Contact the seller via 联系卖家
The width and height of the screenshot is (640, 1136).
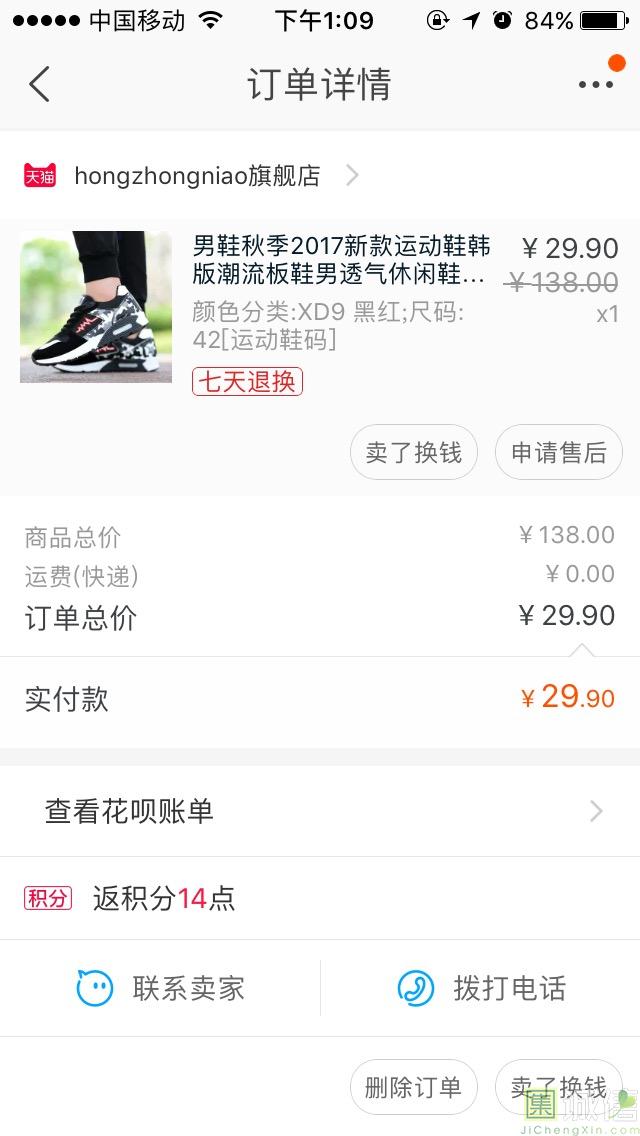pos(160,988)
